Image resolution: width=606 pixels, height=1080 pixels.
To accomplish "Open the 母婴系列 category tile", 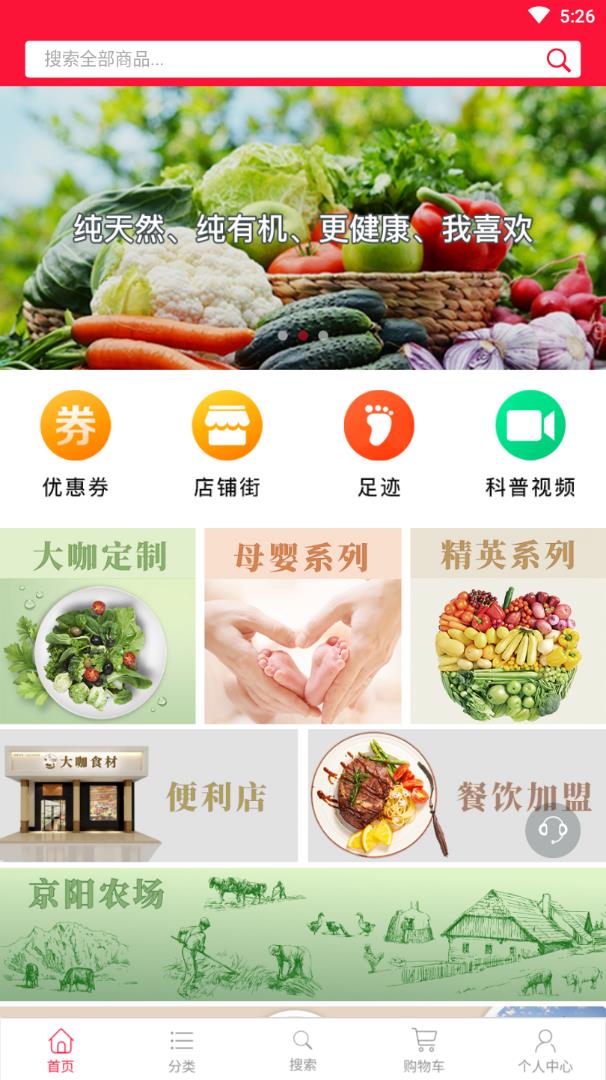I will coord(303,626).
